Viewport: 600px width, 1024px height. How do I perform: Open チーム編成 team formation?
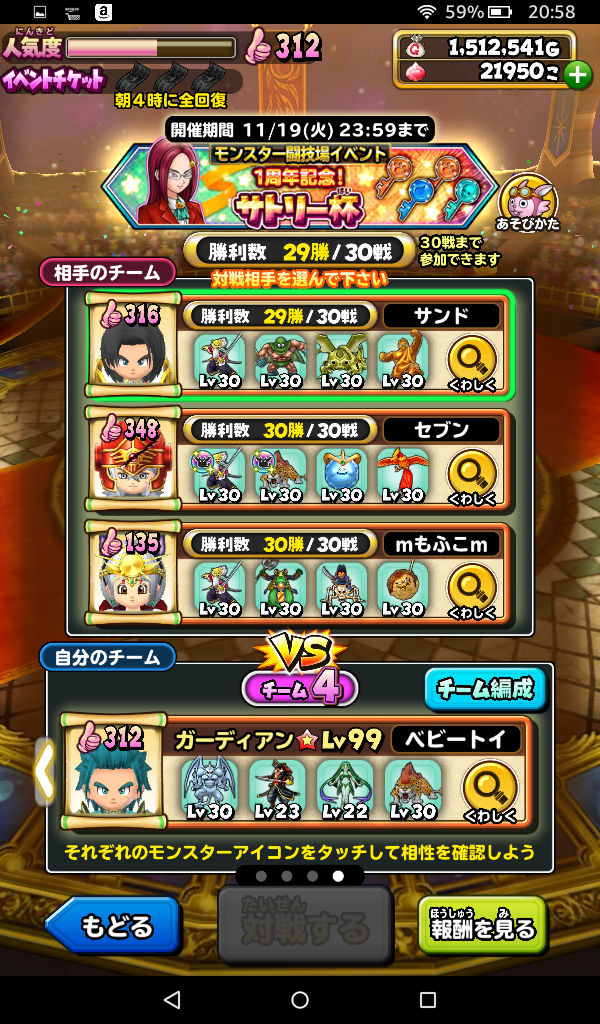coord(486,689)
